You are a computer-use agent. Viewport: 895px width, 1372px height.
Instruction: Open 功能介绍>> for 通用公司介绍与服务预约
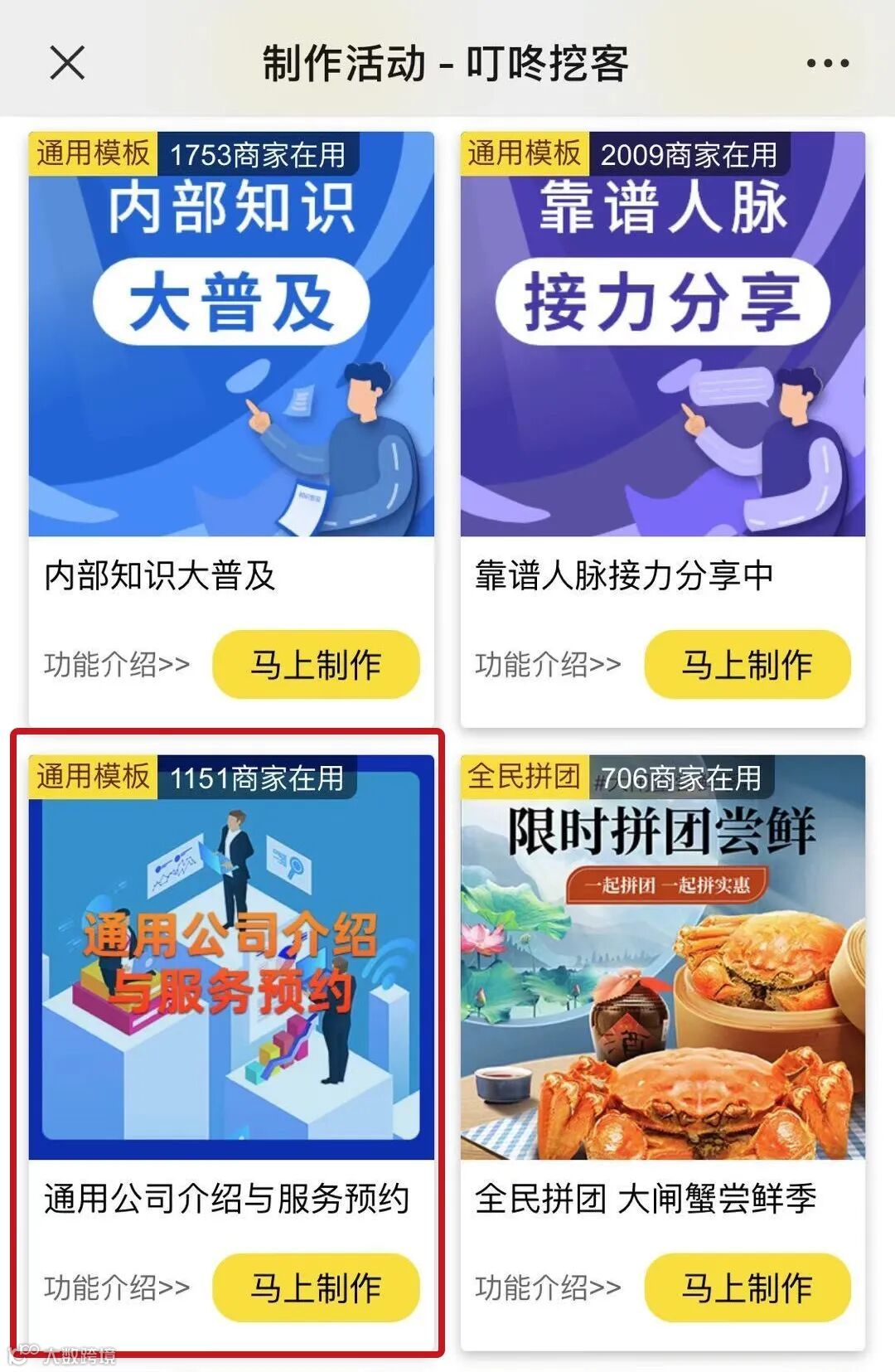pyautogui.click(x=117, y=1287)
